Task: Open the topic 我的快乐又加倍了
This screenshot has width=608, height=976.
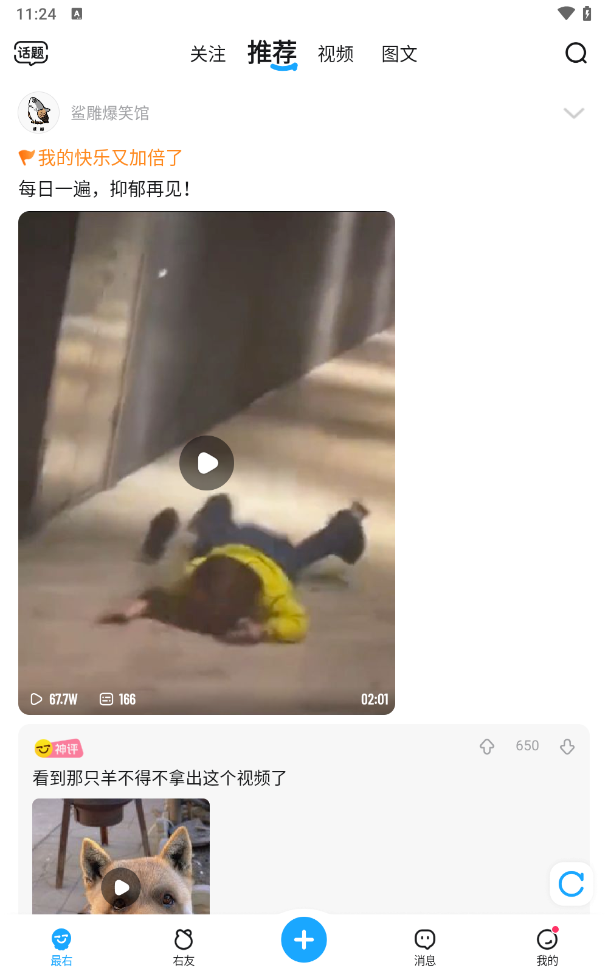Action: coord(110,158)
